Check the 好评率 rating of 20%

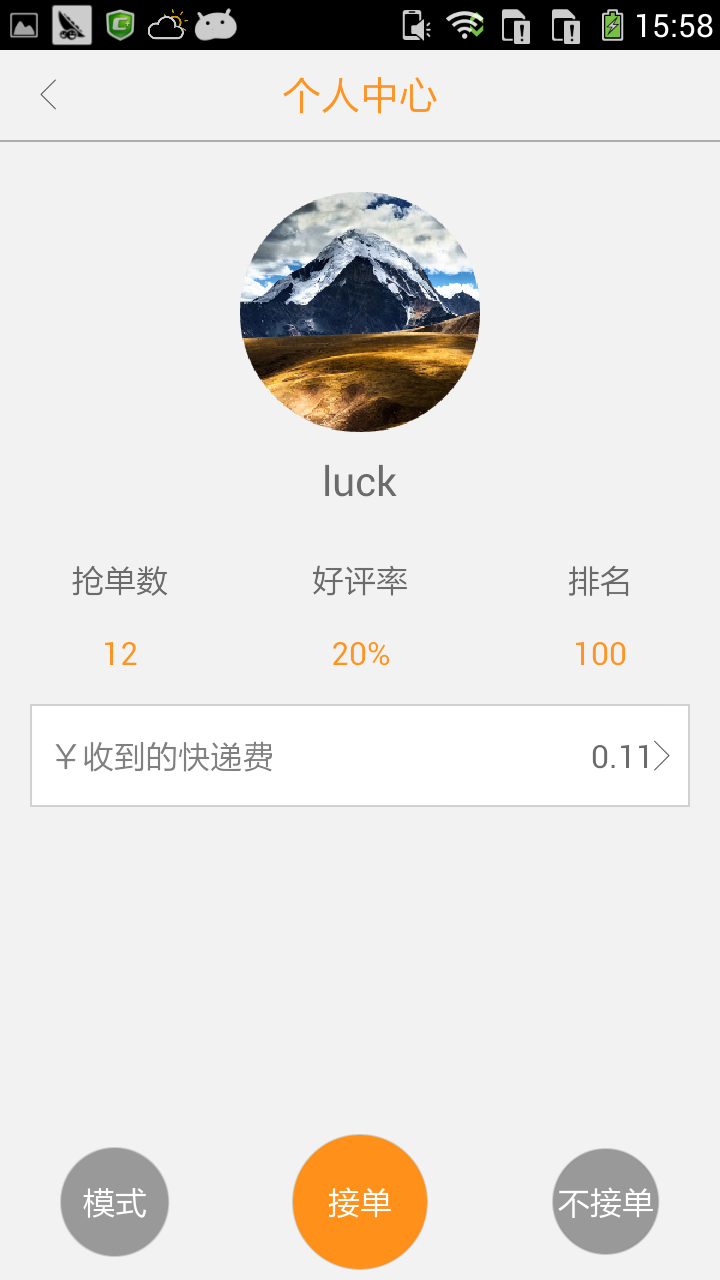point(360,653)
